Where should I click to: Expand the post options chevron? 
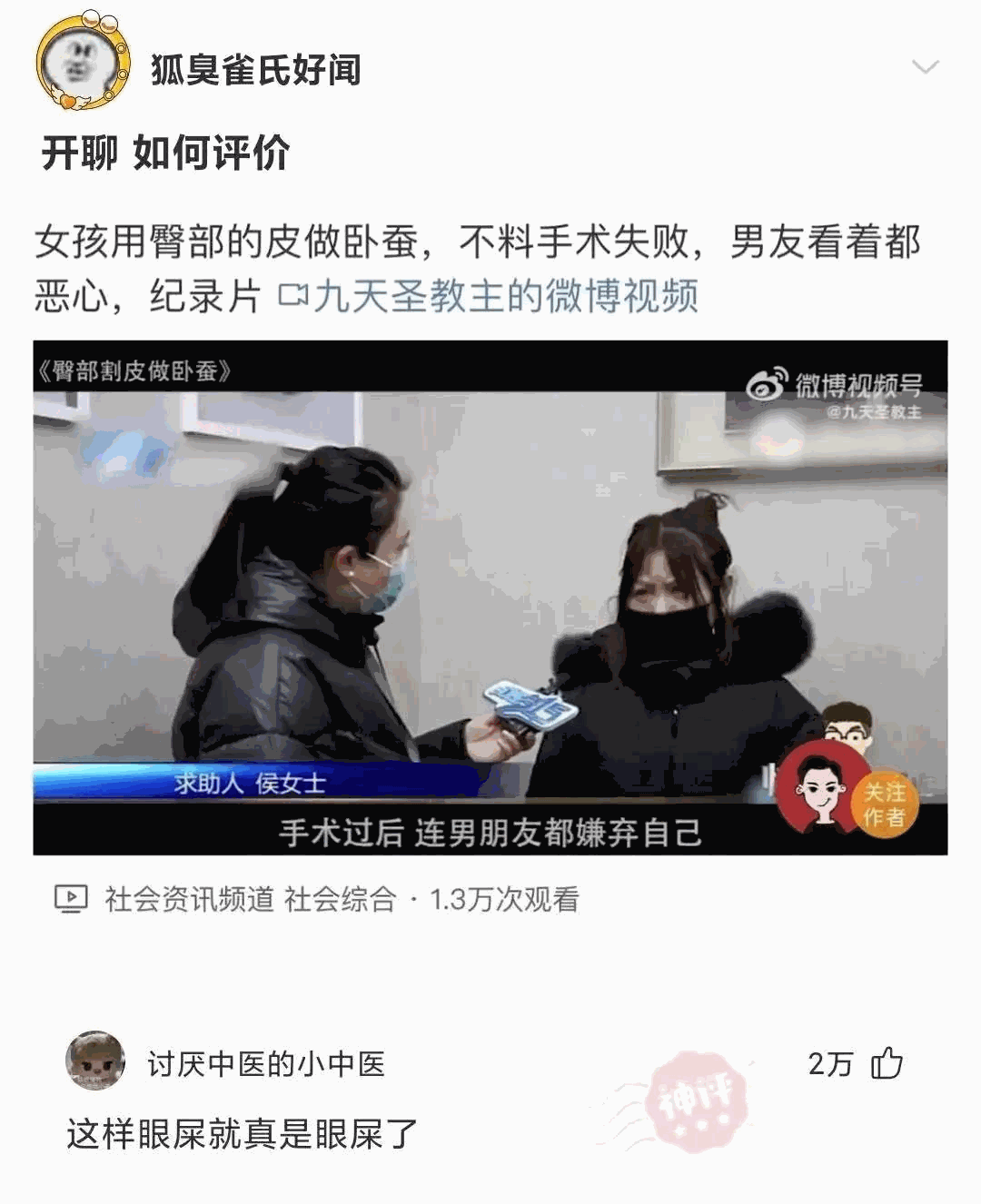[x=924, y=67]
